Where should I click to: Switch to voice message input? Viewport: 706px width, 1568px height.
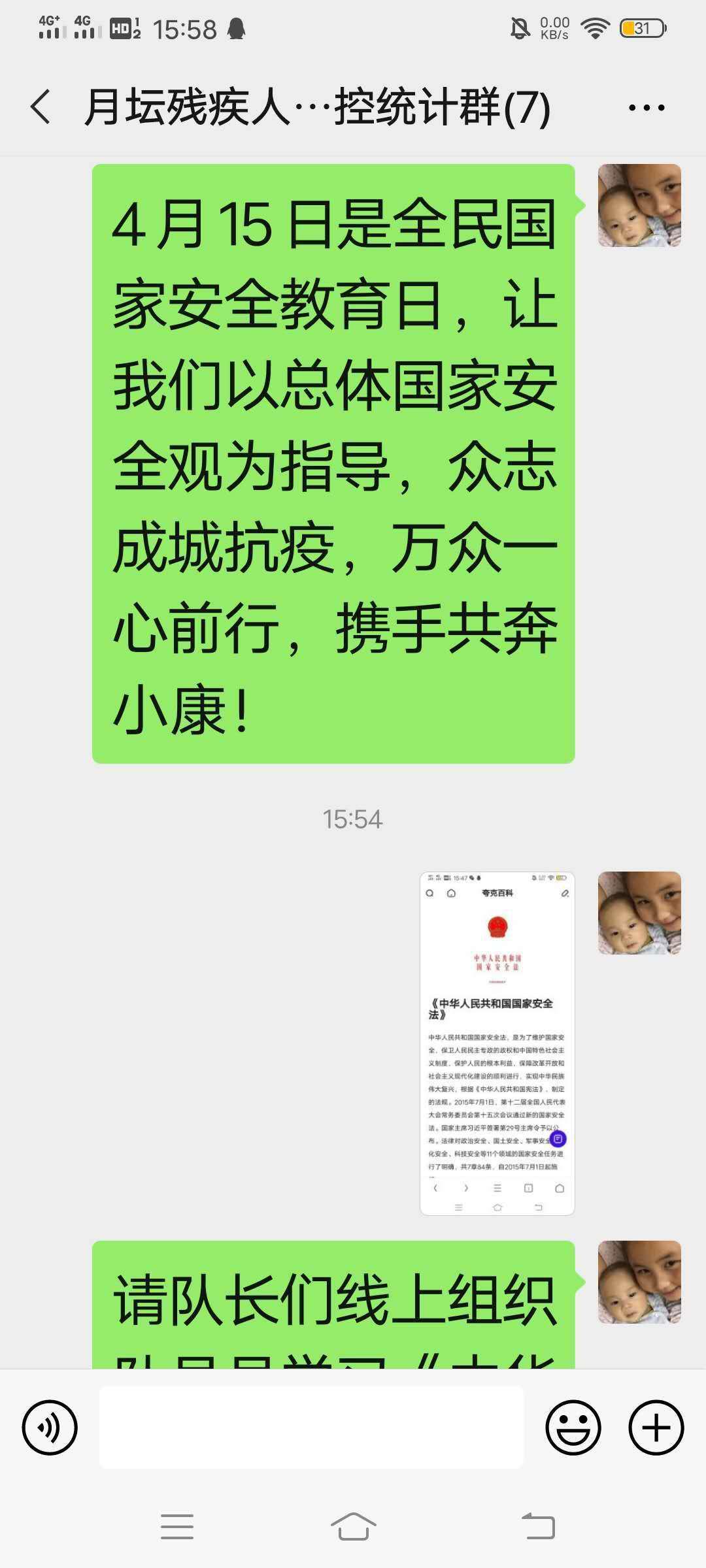pos(50,1428)
